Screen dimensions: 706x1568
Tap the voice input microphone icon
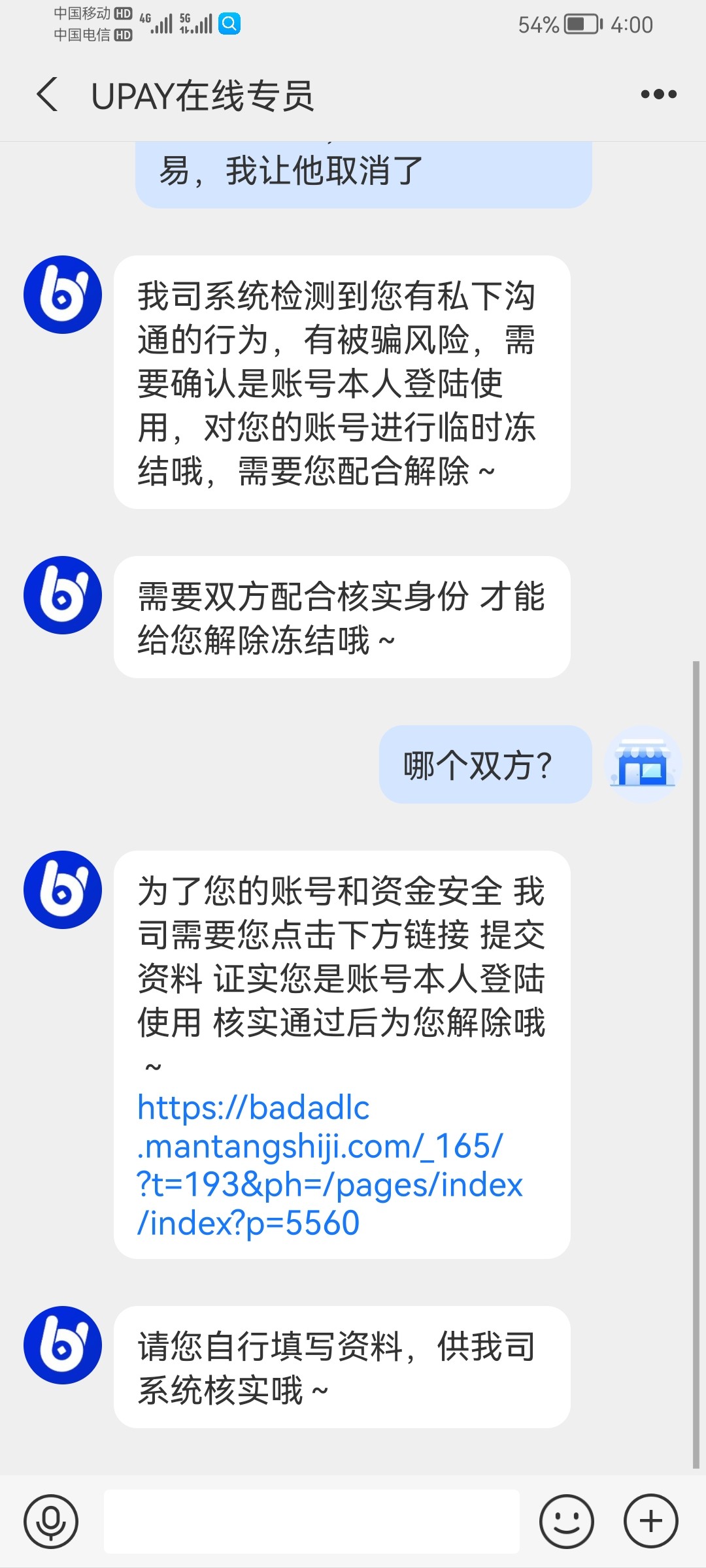pos(51,1521)
